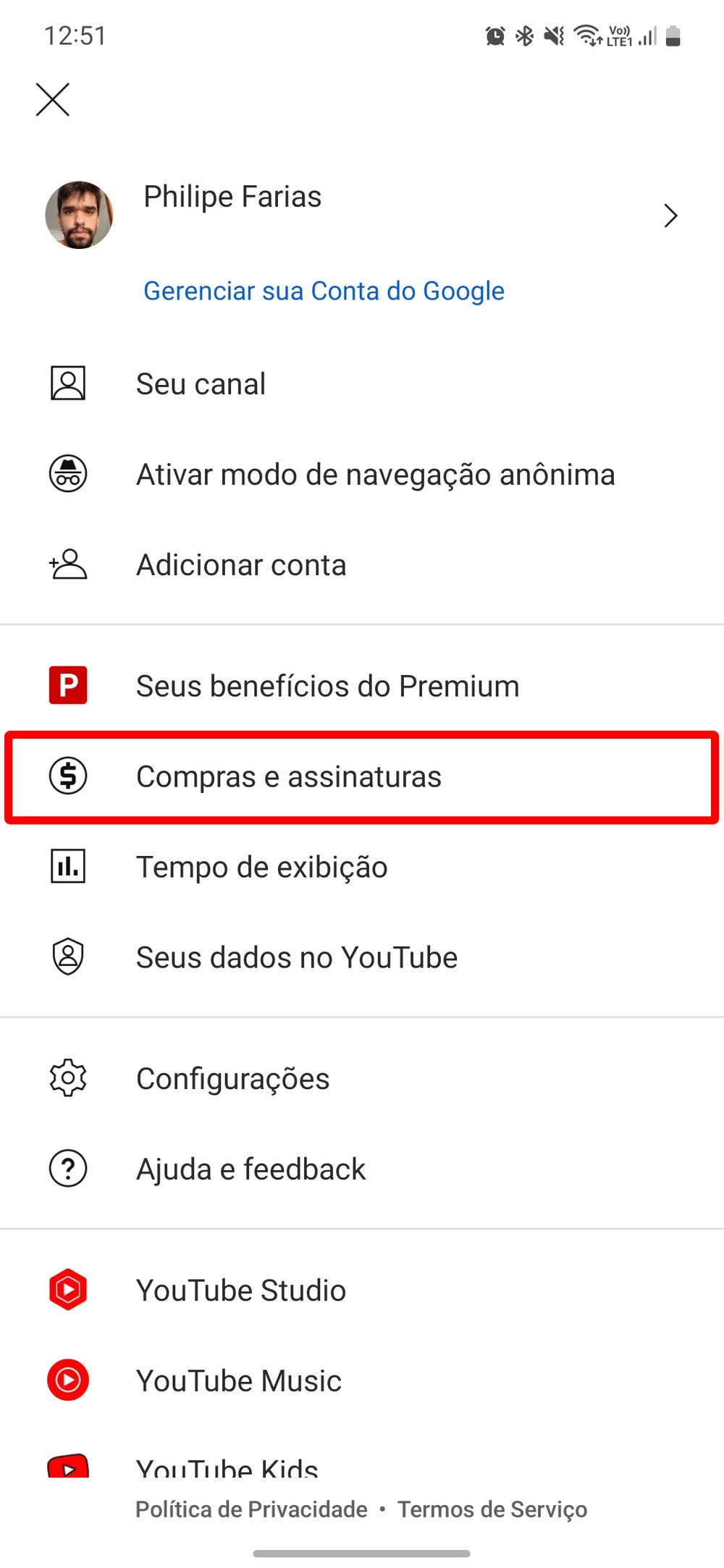This screenshot has width=724, height=1568.
Task: Ativar modo de navegação anônima
Action: (375, 475)
